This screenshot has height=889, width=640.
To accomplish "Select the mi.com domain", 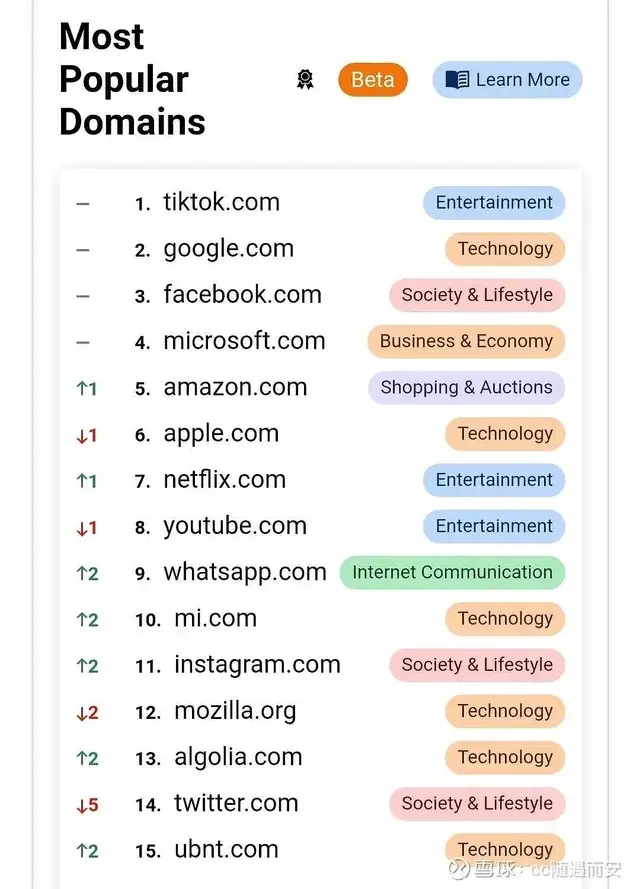I will pyautogui.click(x=215, y=618).
